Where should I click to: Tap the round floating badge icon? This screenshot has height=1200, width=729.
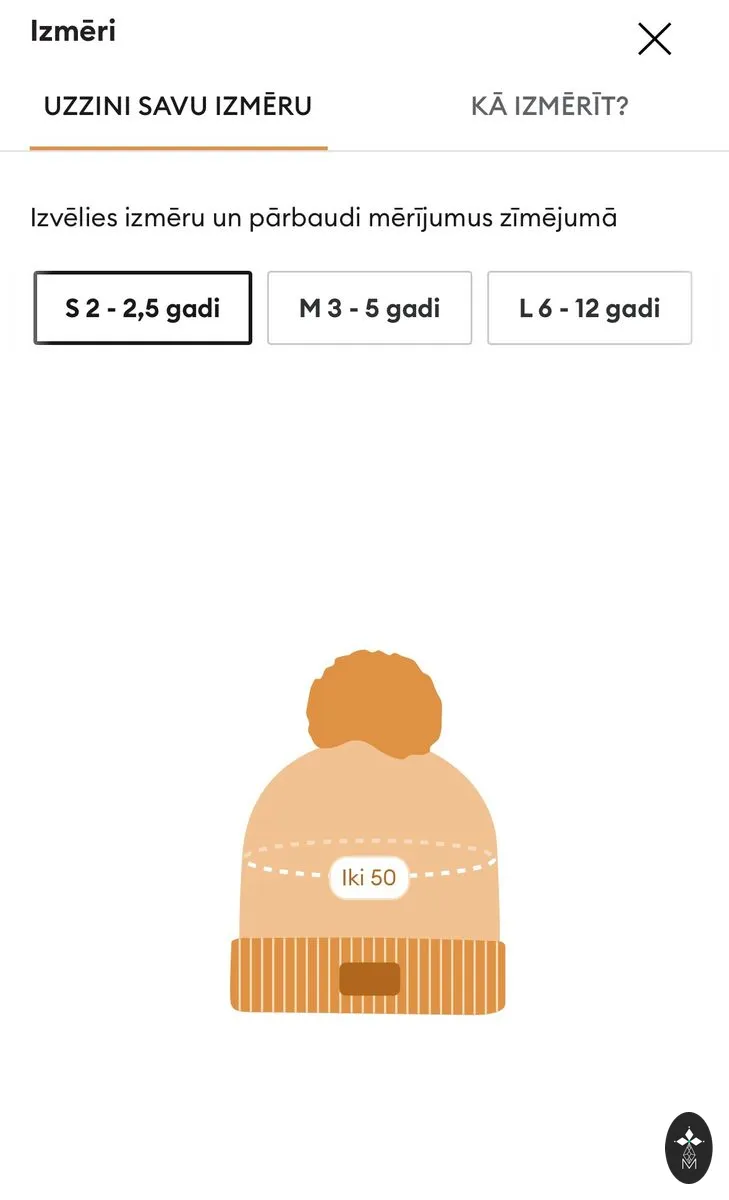689,1148
